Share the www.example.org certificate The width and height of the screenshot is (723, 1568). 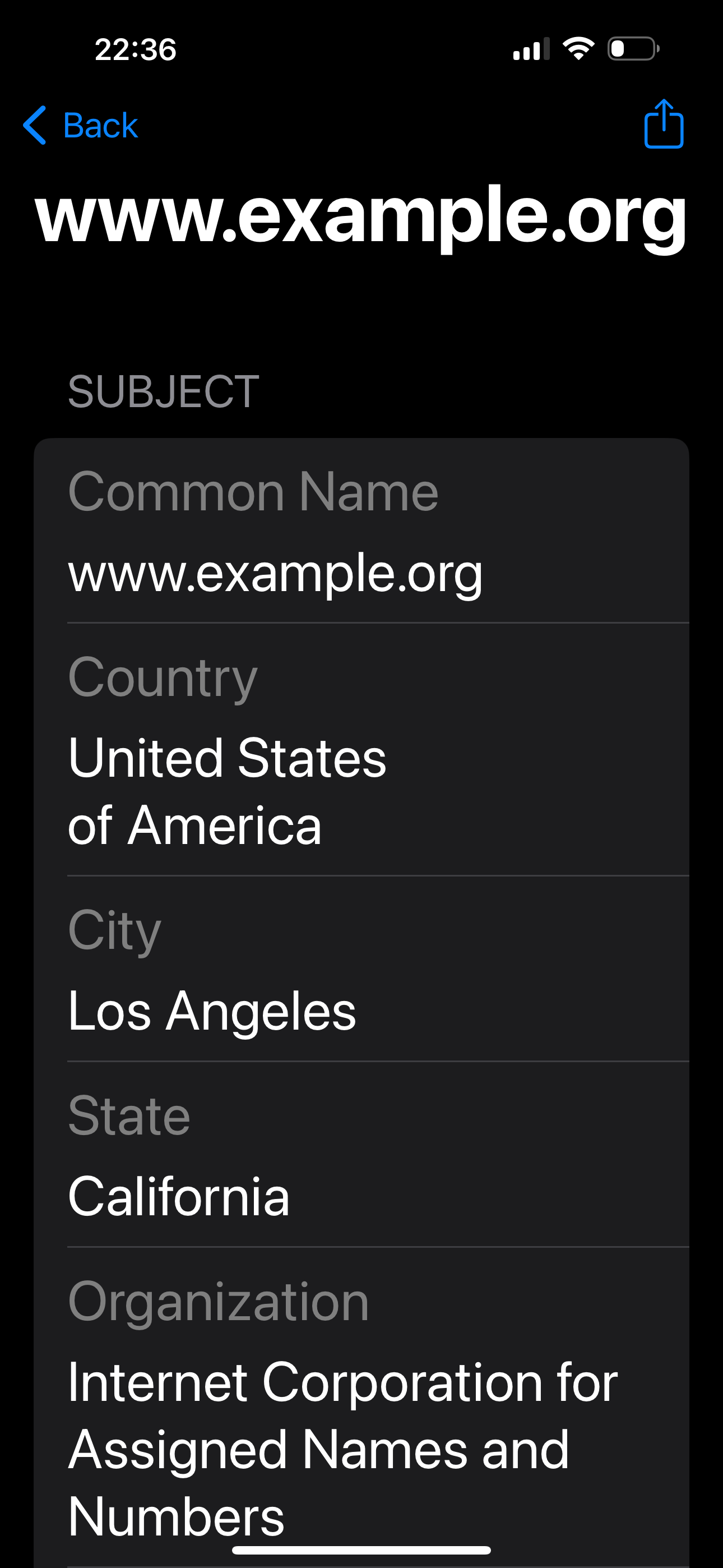click(662, 124)
